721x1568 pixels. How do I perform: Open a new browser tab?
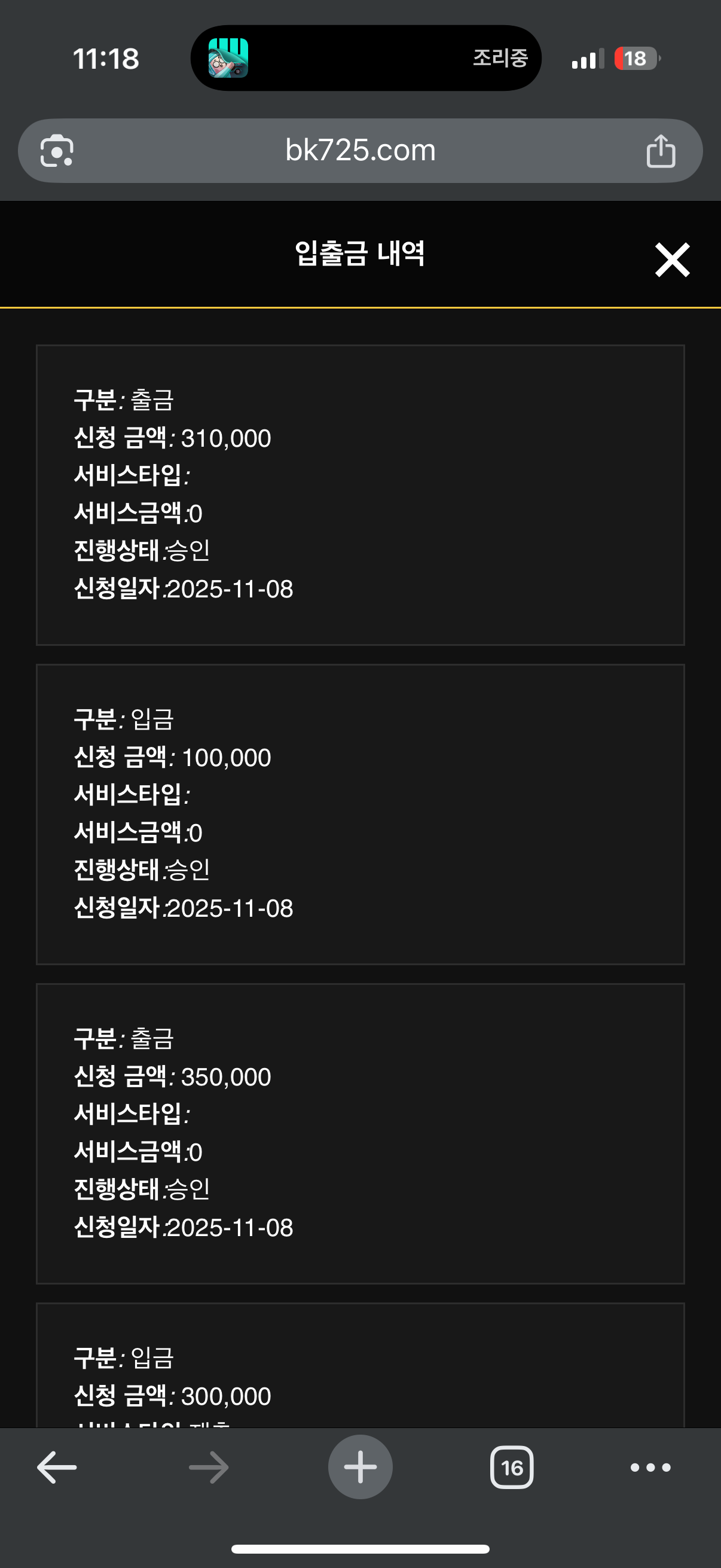[360, 1467]
